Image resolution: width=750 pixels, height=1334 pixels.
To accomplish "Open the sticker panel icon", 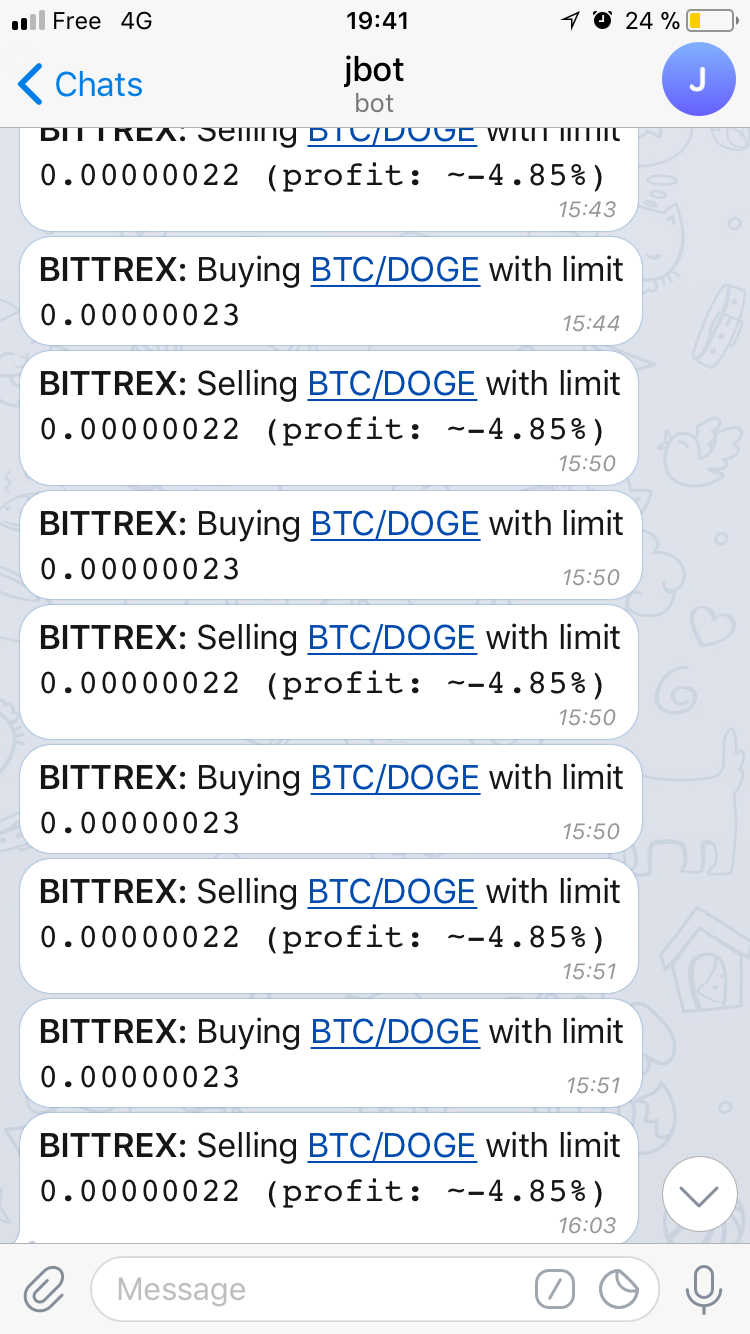I will 621,1290.
